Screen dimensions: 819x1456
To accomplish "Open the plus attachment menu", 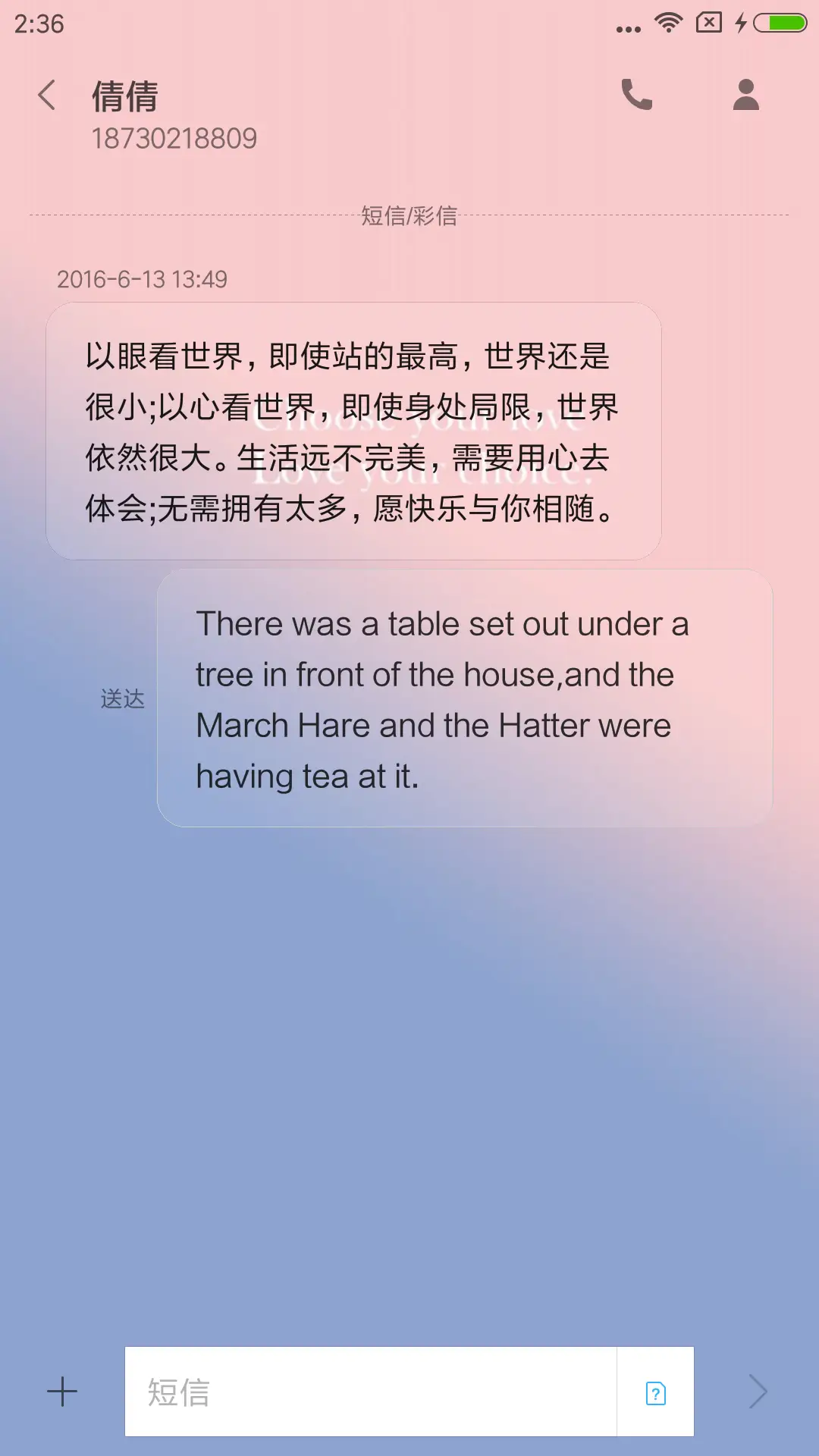I will (x=62, y=1392).
